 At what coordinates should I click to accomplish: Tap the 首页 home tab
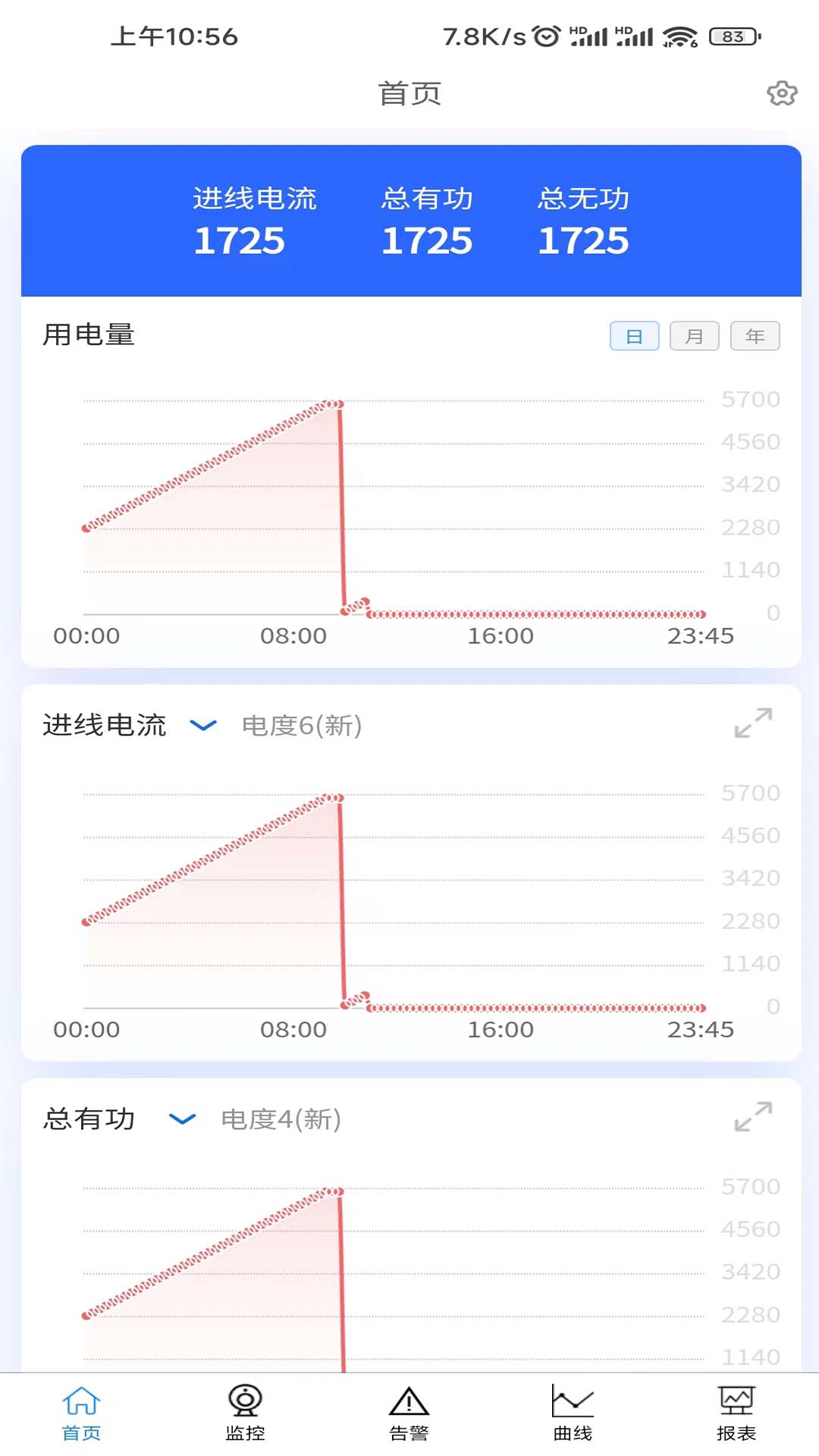click(x=81, y=1414)
